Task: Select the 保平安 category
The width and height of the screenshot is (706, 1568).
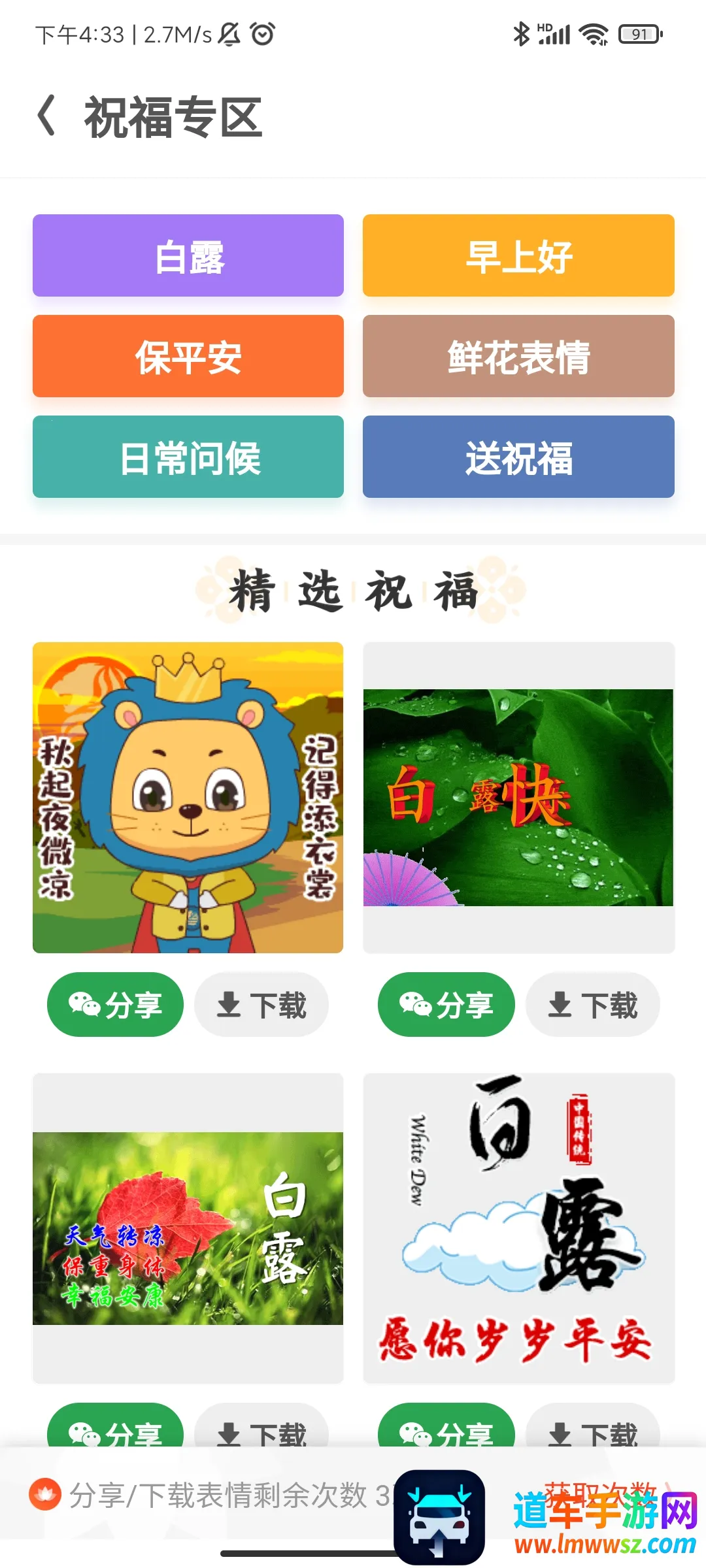Action: (188, 356)
